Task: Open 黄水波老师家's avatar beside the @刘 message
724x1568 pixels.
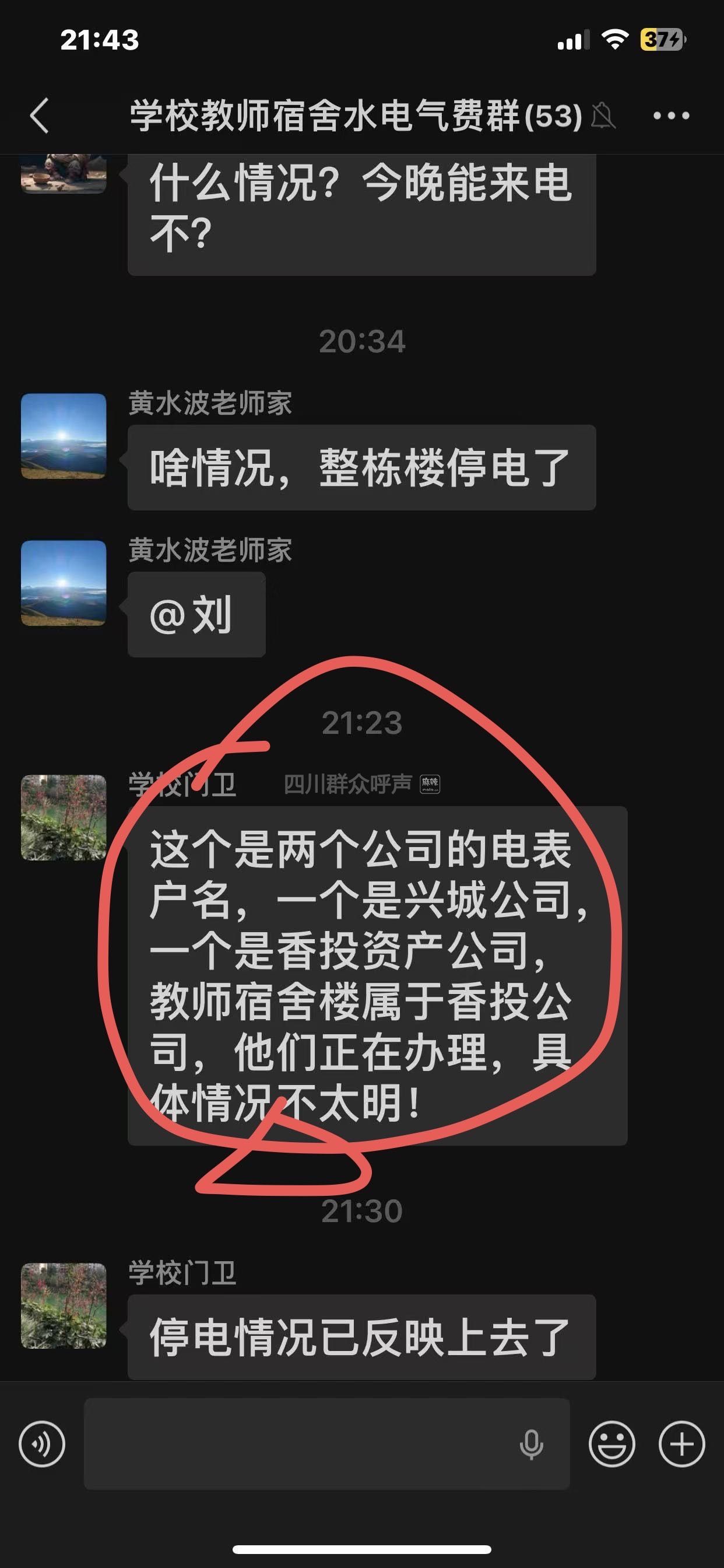Action: tap(64, 583)
